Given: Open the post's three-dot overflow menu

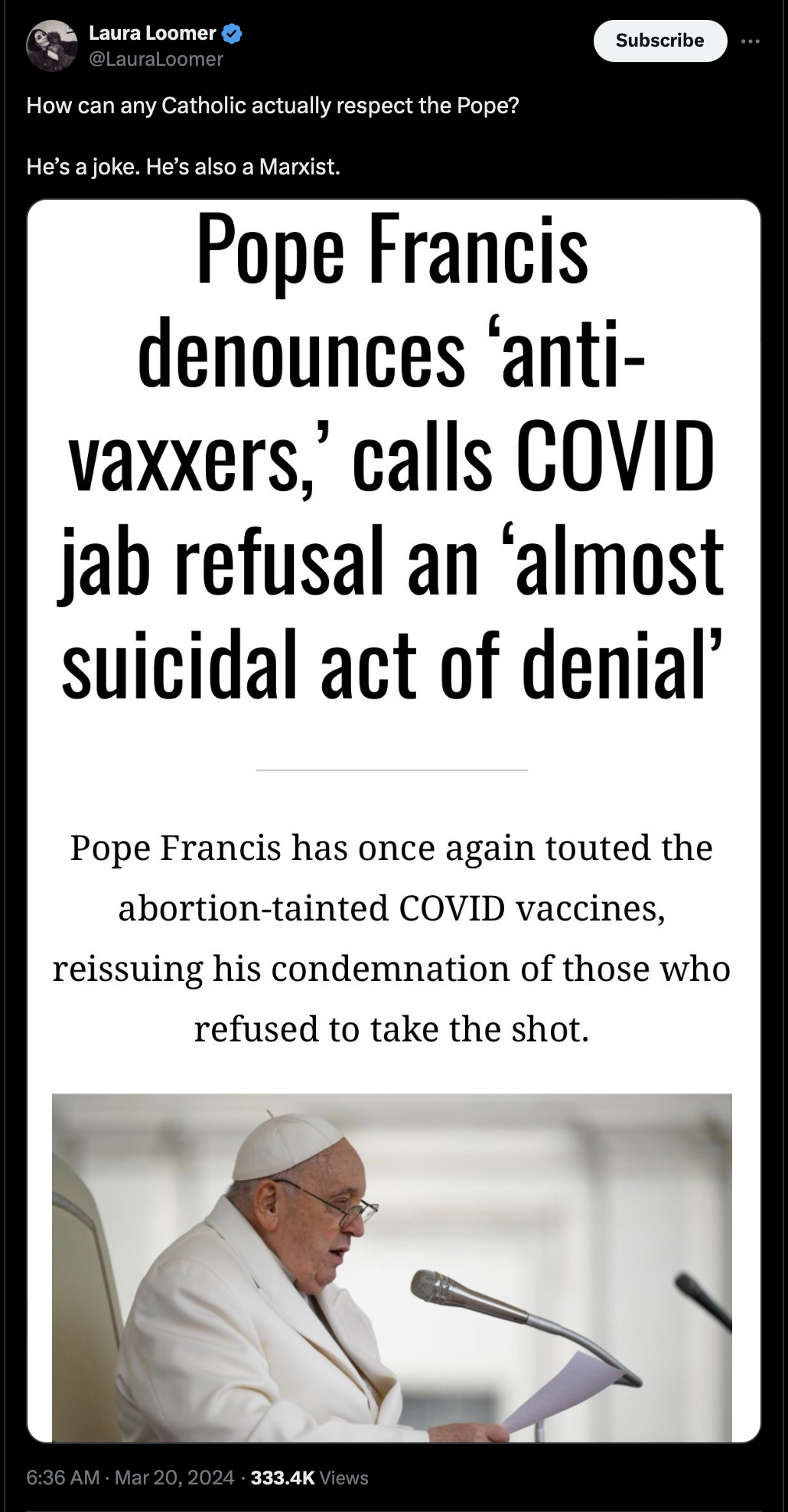Looking at the screenshot, I should coord(751,41).
